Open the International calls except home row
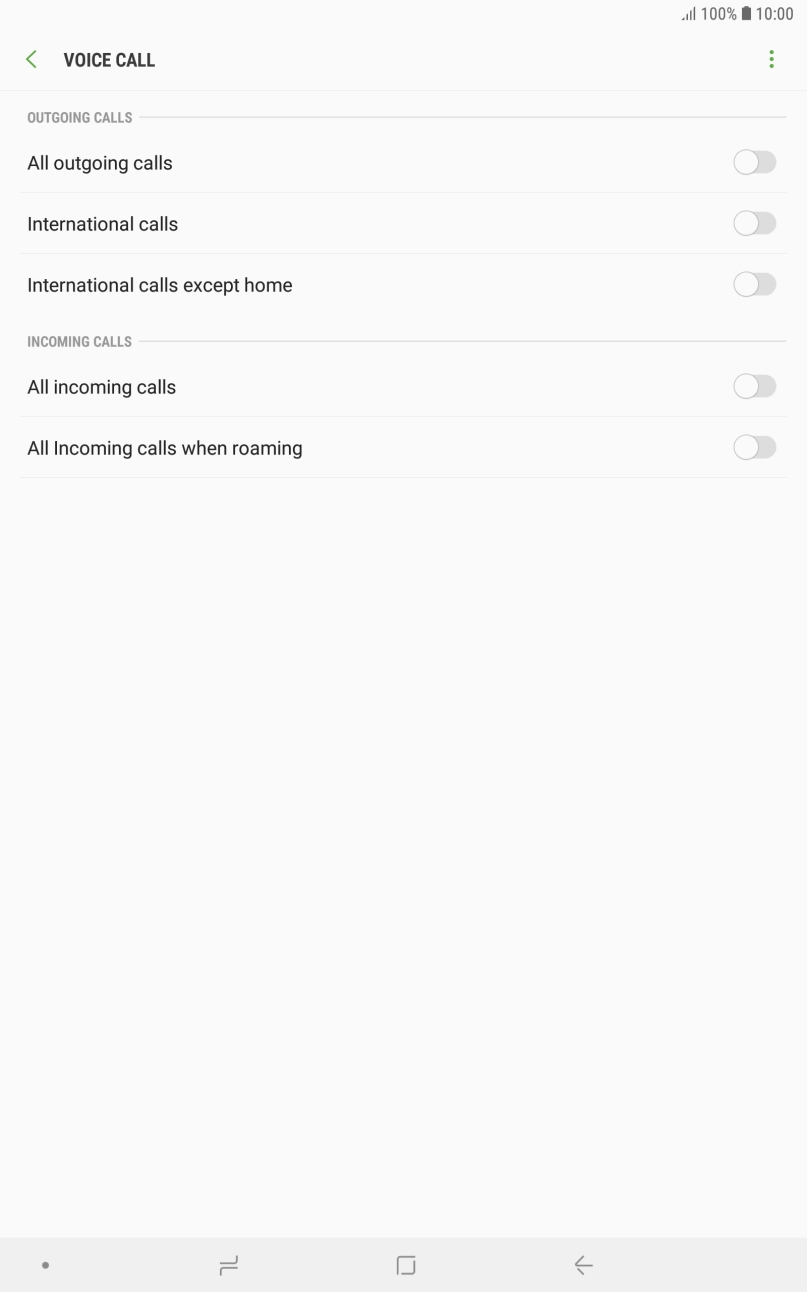The width and height of the screenshot is (807, 1292). point(300,285)
